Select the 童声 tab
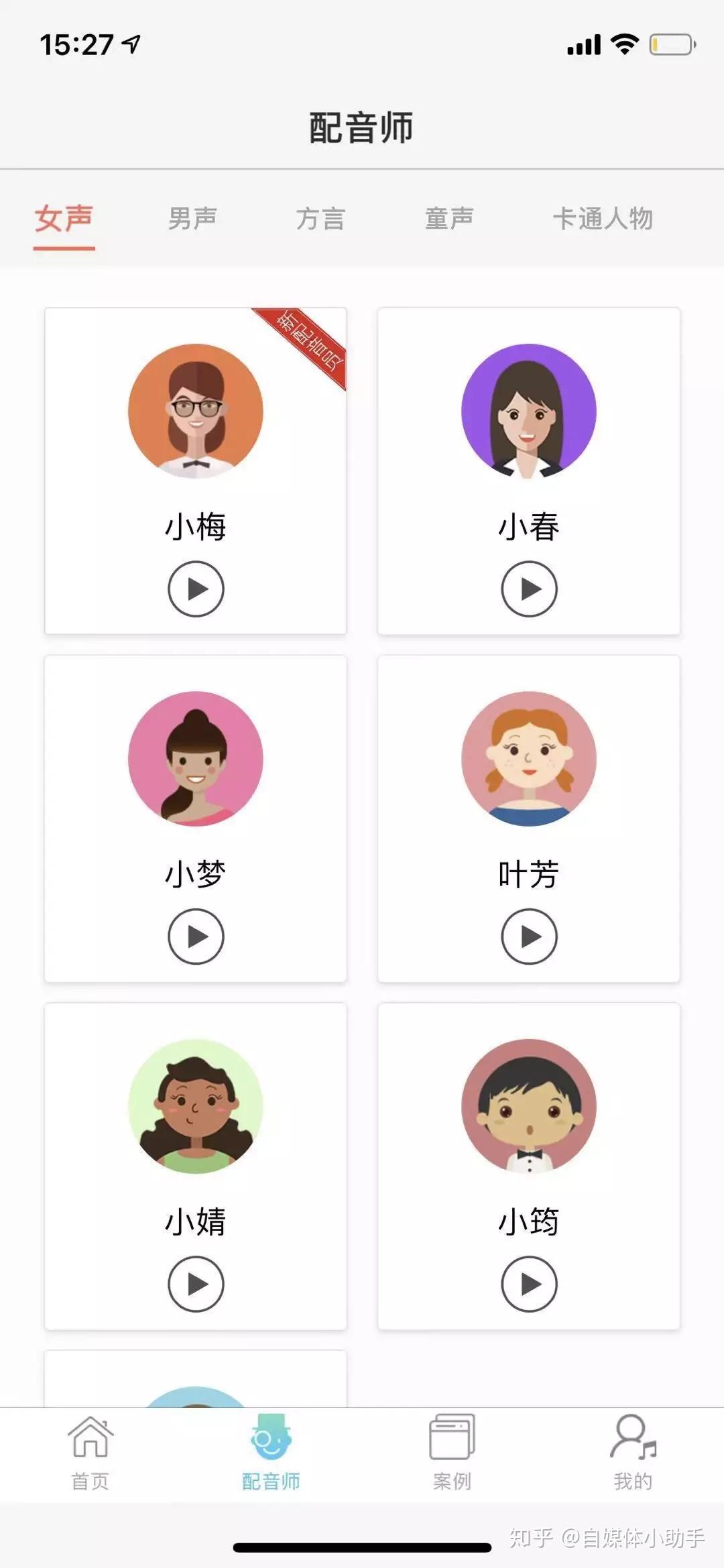Image resolution: width=724 pixels, height=1568 pixels. coord(449,219)
